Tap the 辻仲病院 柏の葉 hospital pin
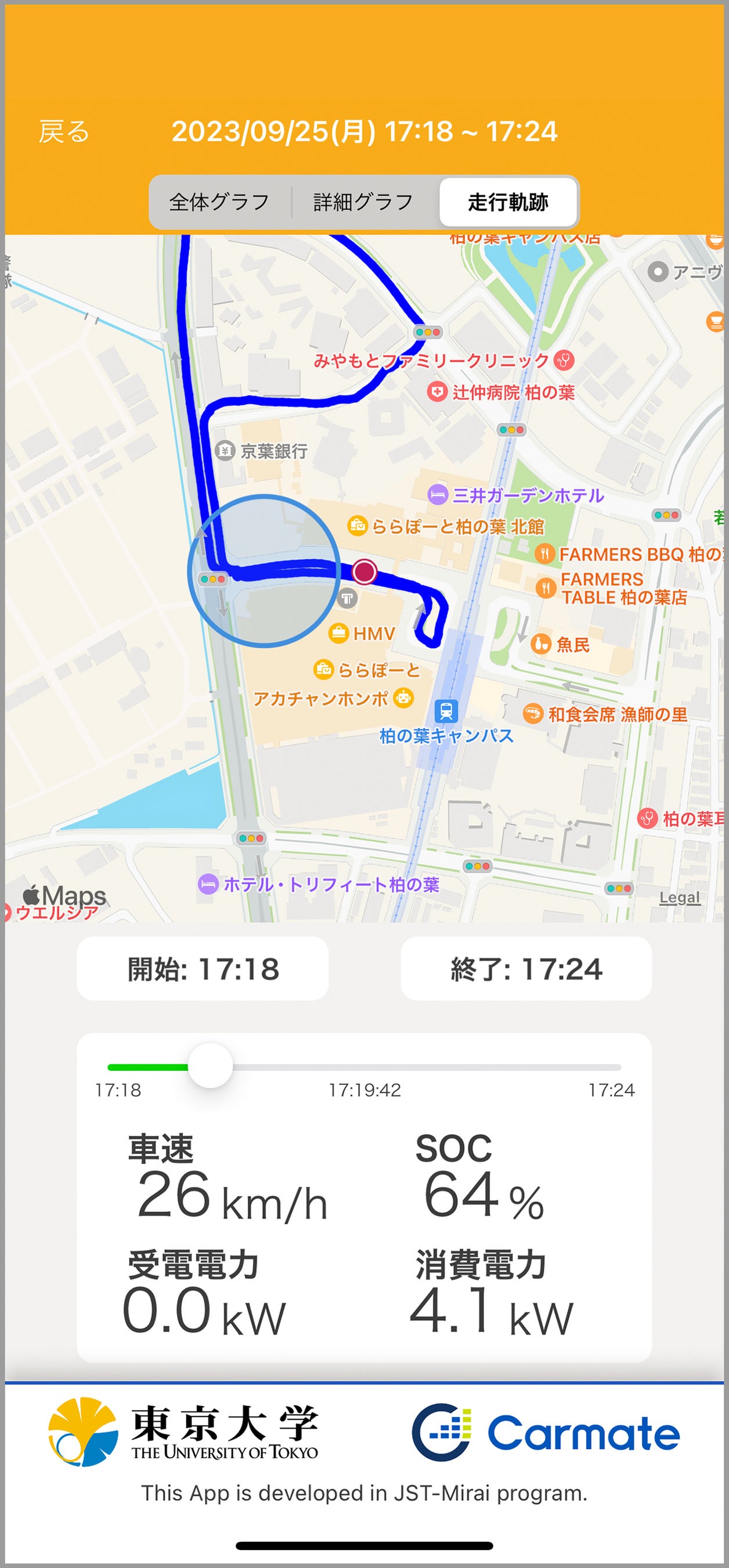This screenshot has width=729, height=1568. 436,391
